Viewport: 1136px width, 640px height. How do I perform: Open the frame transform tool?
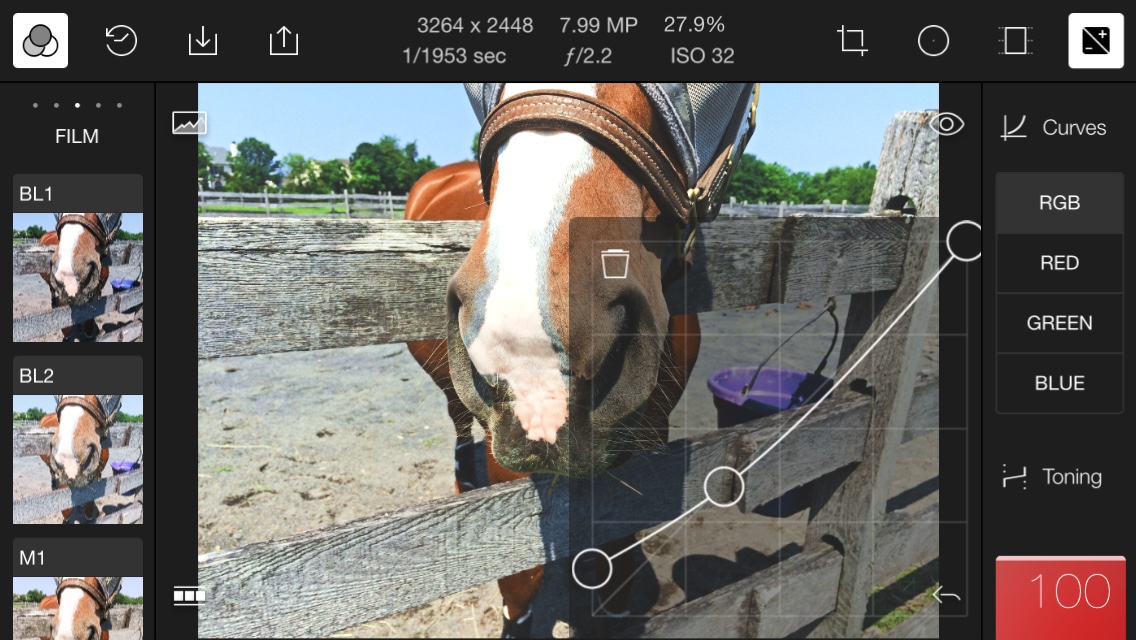[x=1015, y=40]
